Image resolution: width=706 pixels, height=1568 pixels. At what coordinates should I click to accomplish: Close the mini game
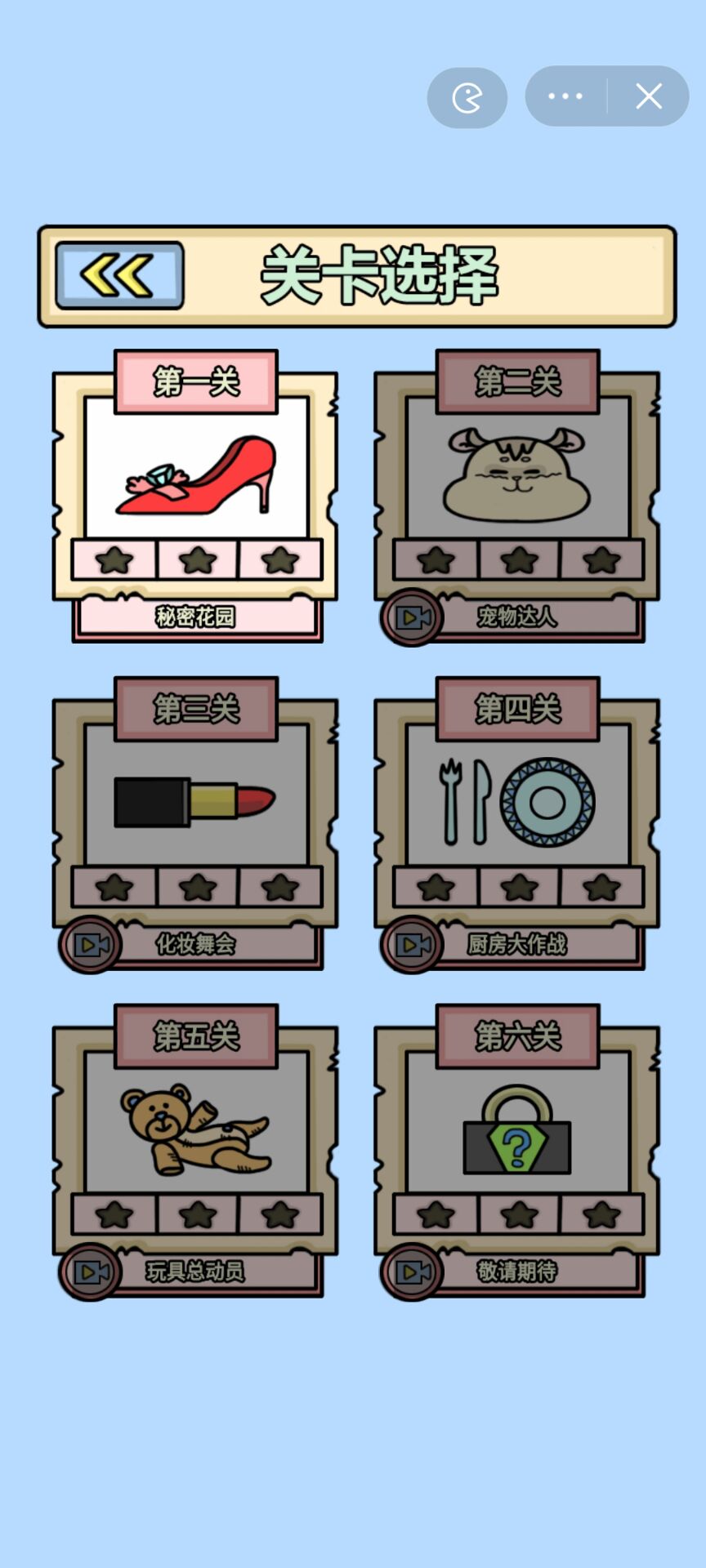pyautogui.click(x=649, y=96)
